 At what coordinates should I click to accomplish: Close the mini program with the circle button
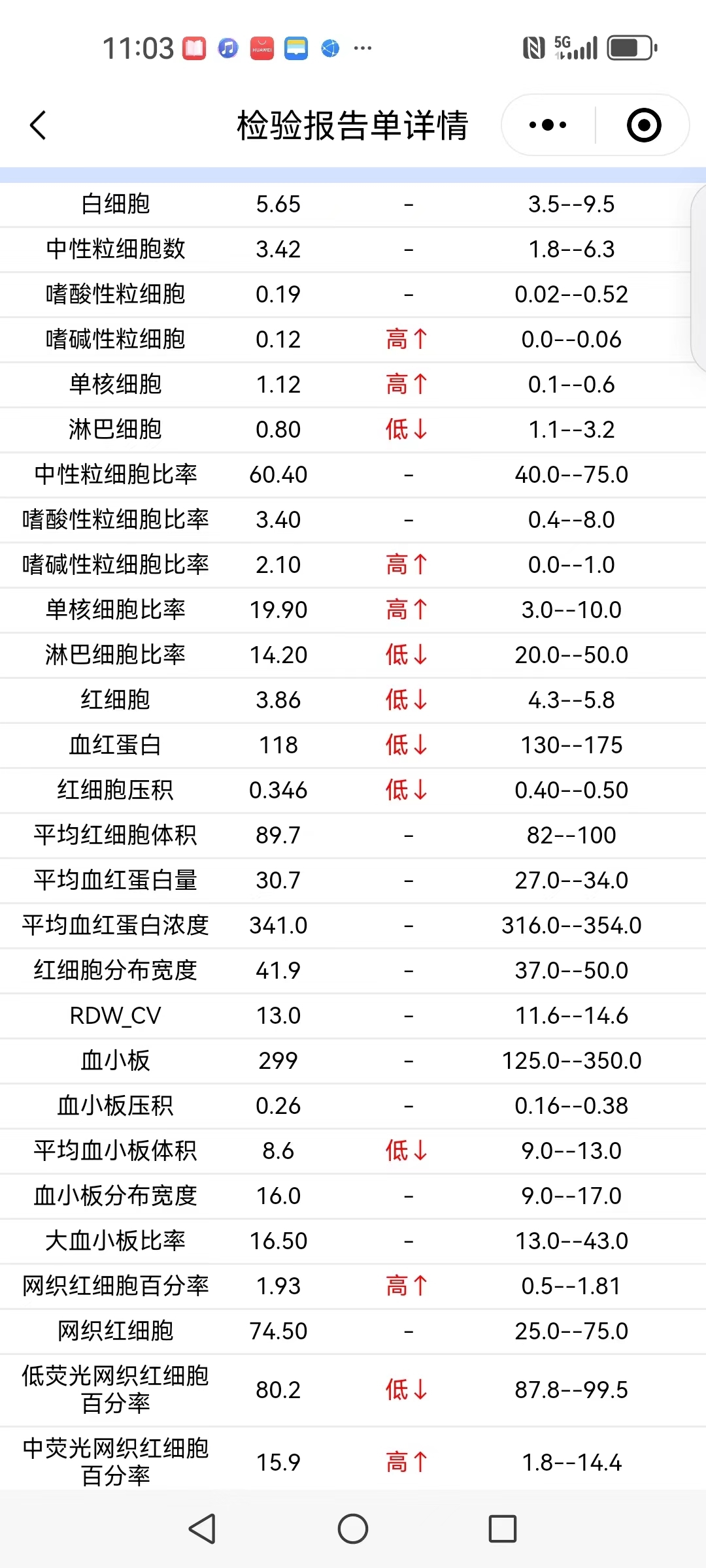point(644,125)
